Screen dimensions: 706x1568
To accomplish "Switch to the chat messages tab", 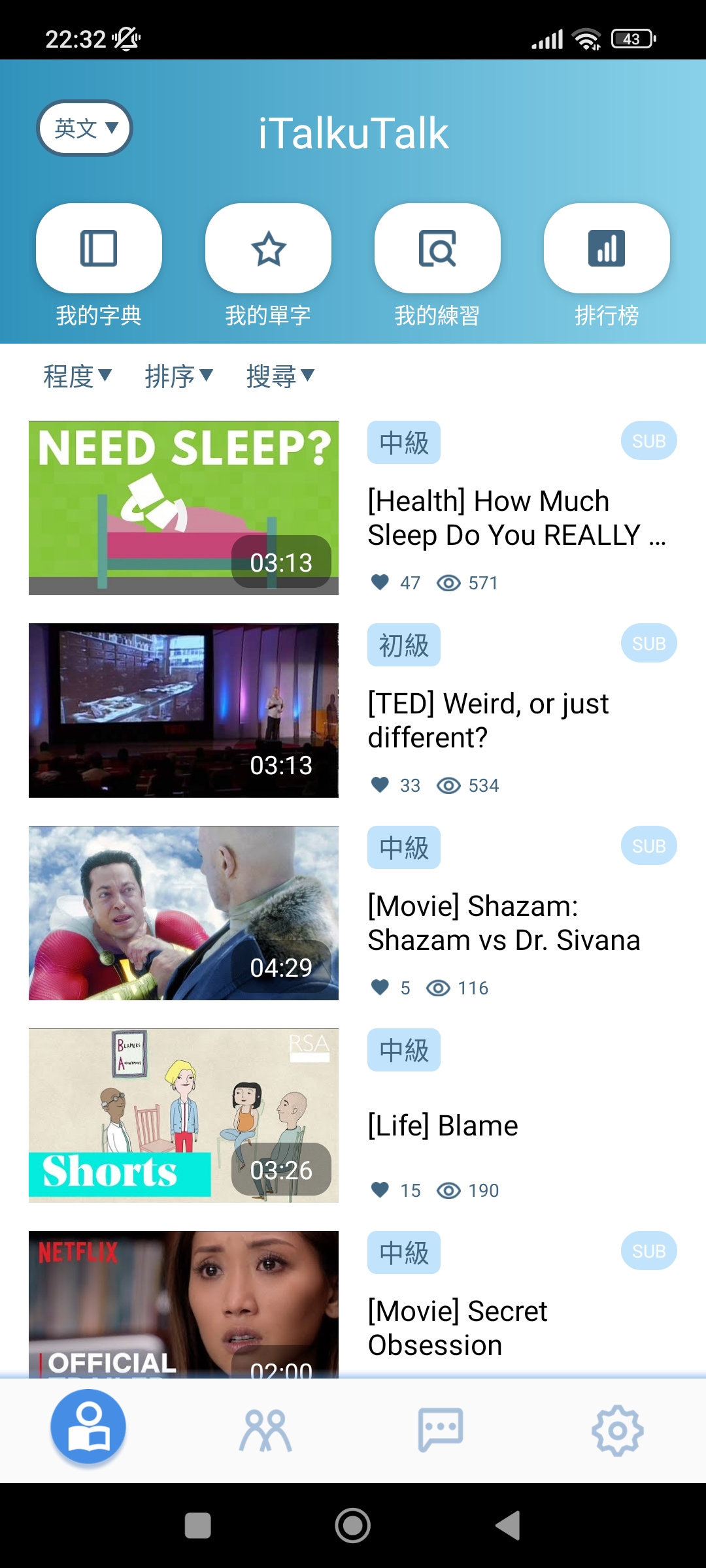I will pos(441,1429).
